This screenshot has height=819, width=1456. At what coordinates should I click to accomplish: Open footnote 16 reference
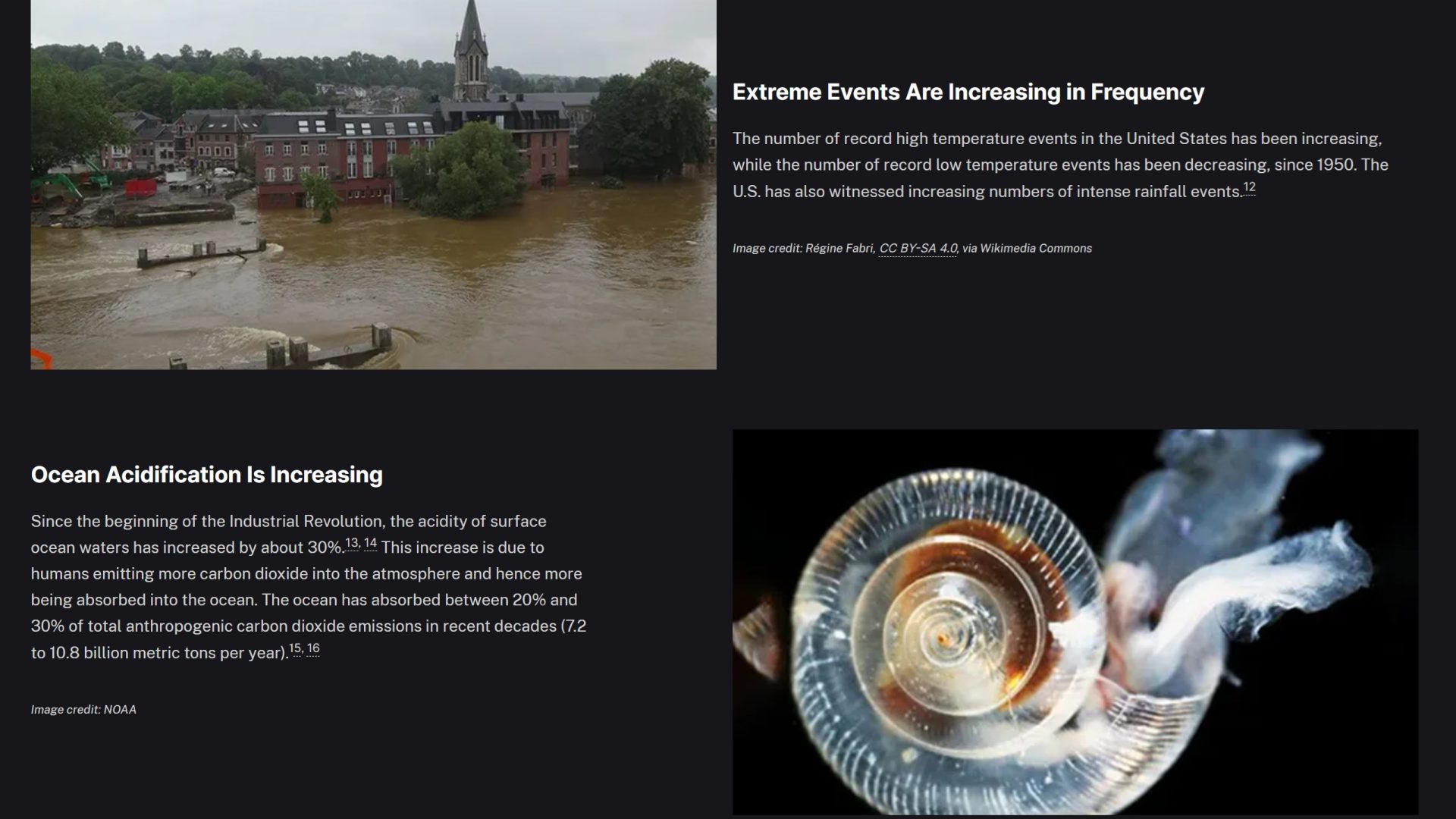pyautogui.click(x=313, y=648)
